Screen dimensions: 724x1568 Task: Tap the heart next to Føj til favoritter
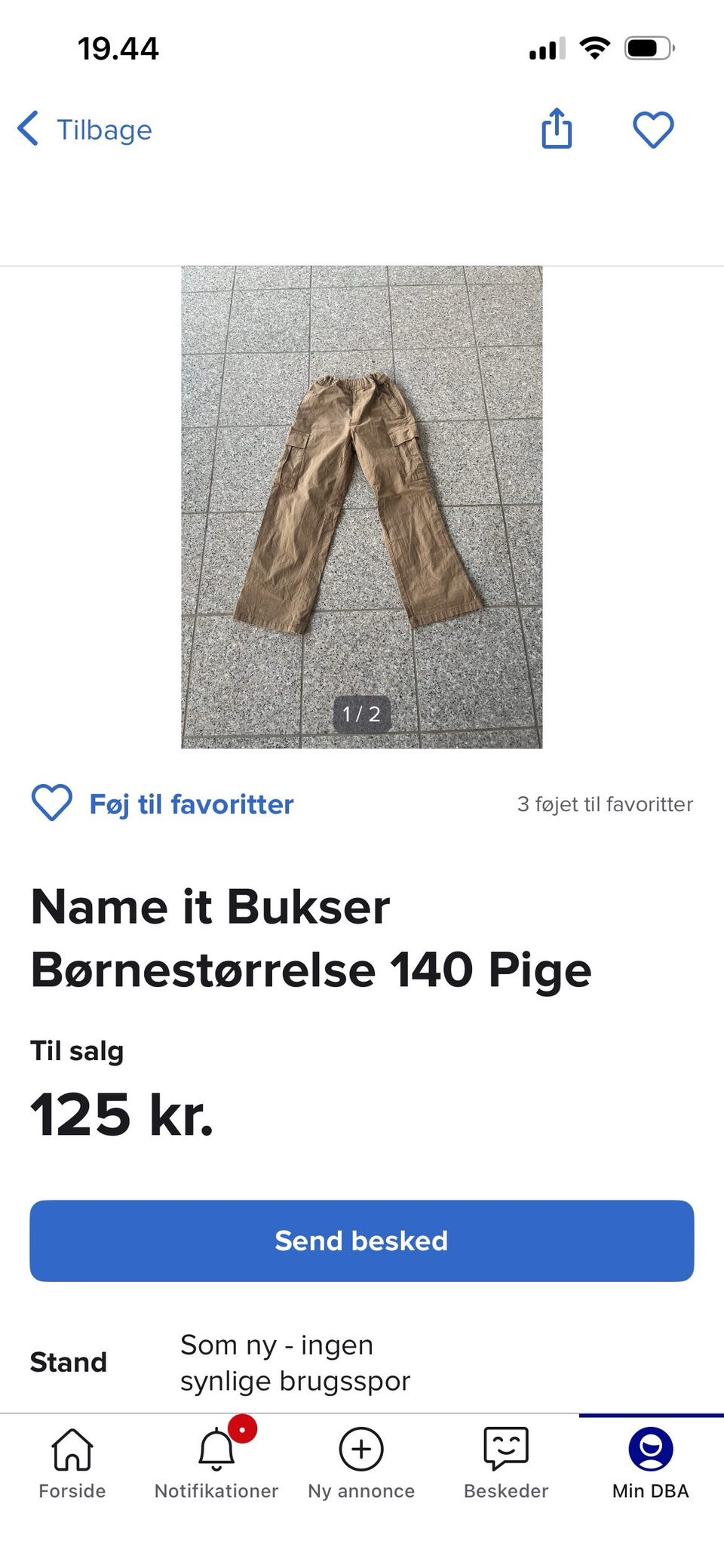click(51, 803)
